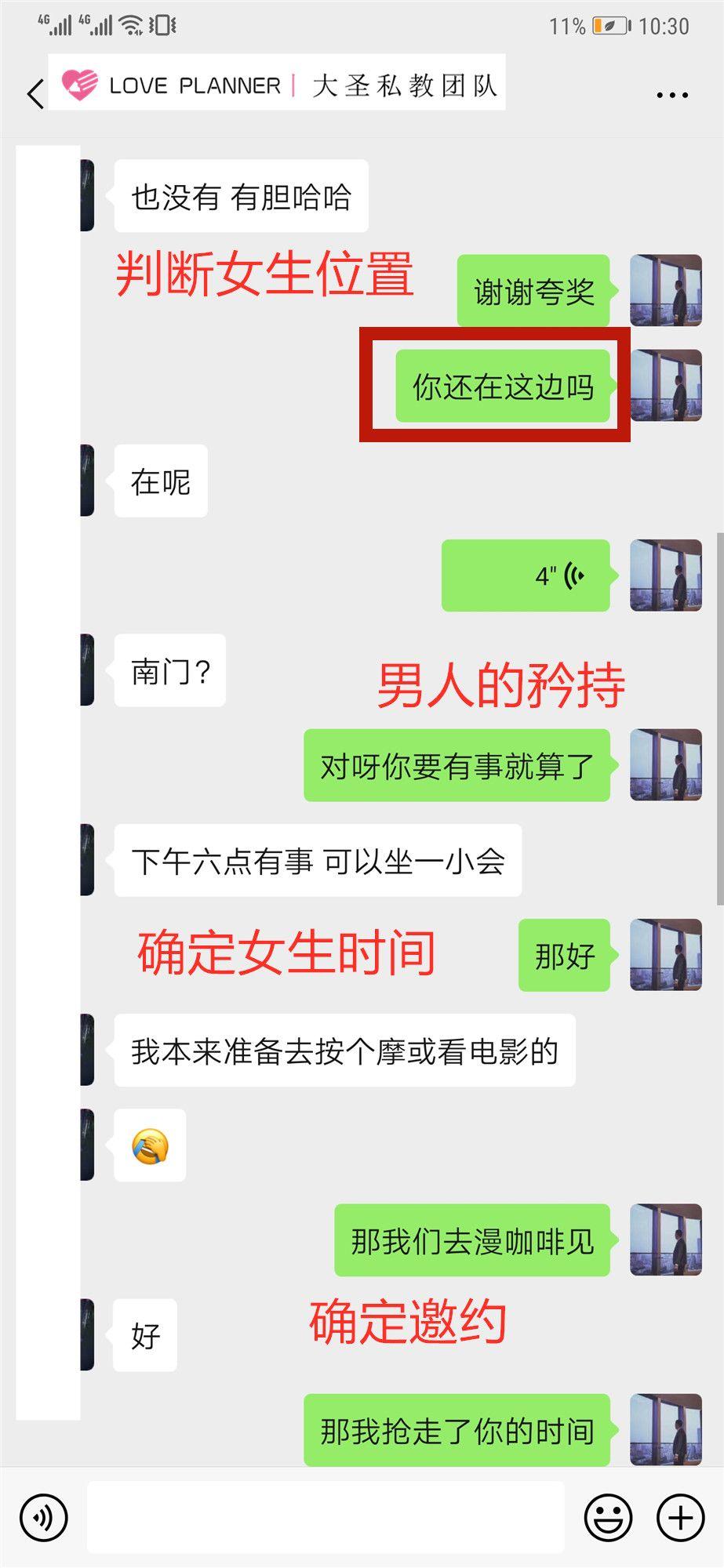
Task: Tap the vibrate mode icon in the status bar
Action: [x=163, y=26]
